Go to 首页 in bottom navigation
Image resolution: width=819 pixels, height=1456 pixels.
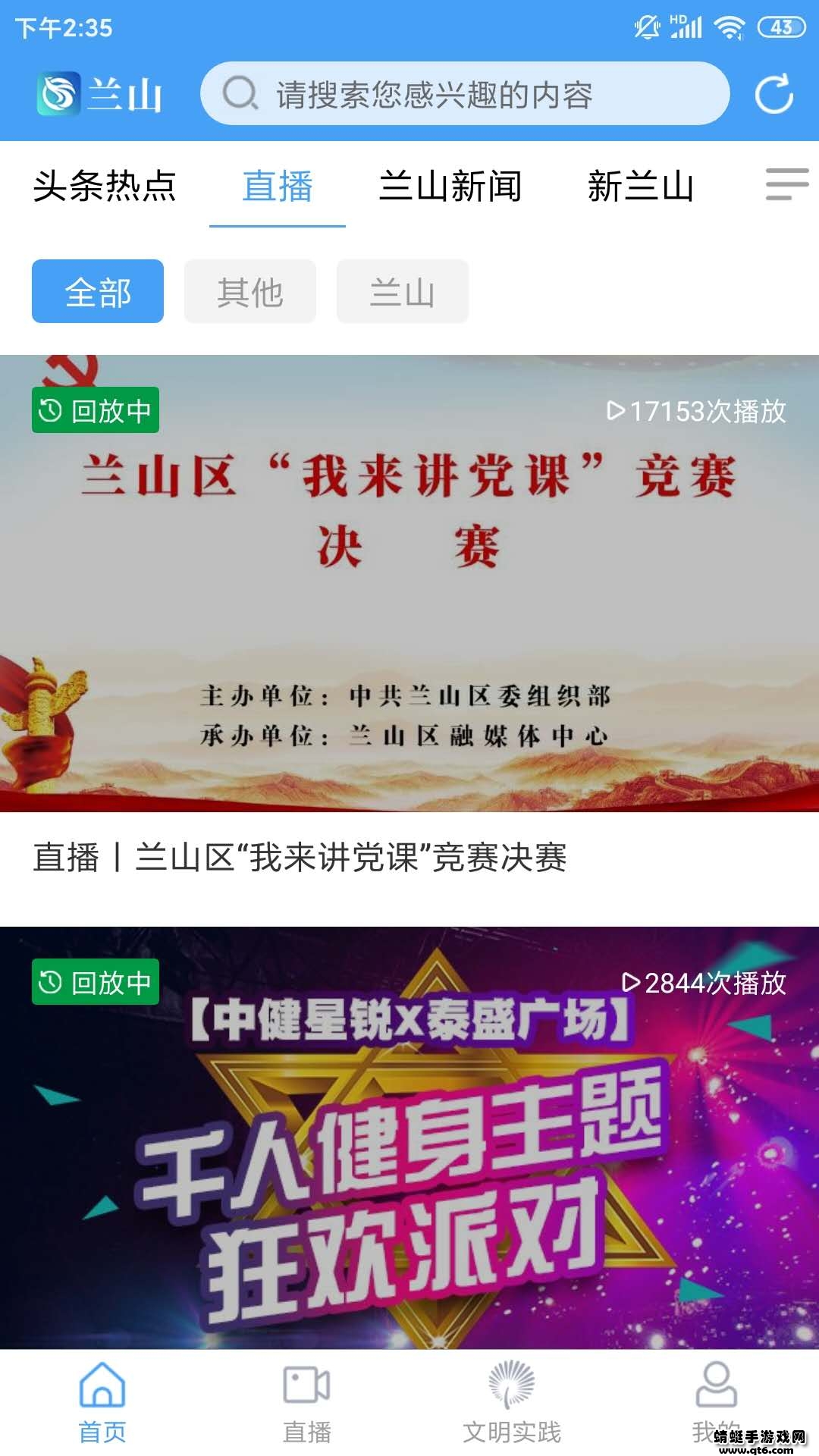102,1401
